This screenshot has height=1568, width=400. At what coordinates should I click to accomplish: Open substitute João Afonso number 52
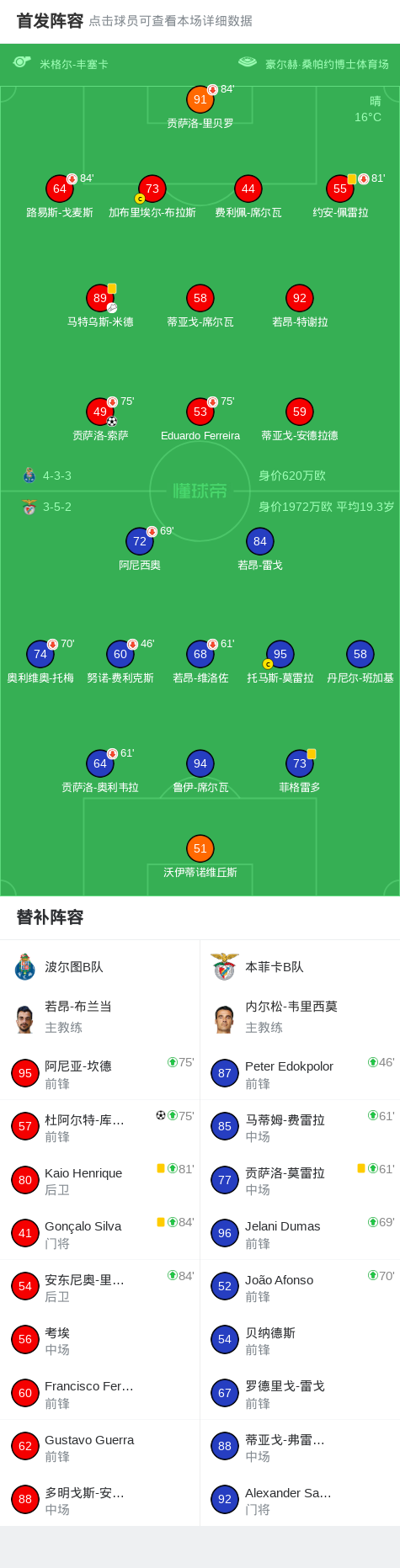coord(300,1287)
